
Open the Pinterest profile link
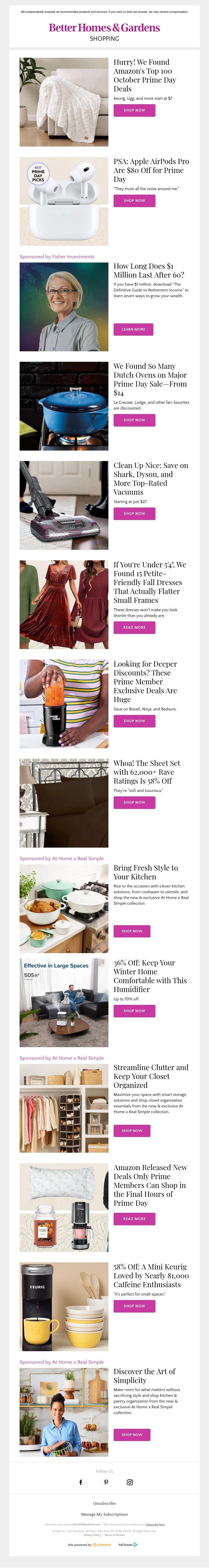point(105,1482)
